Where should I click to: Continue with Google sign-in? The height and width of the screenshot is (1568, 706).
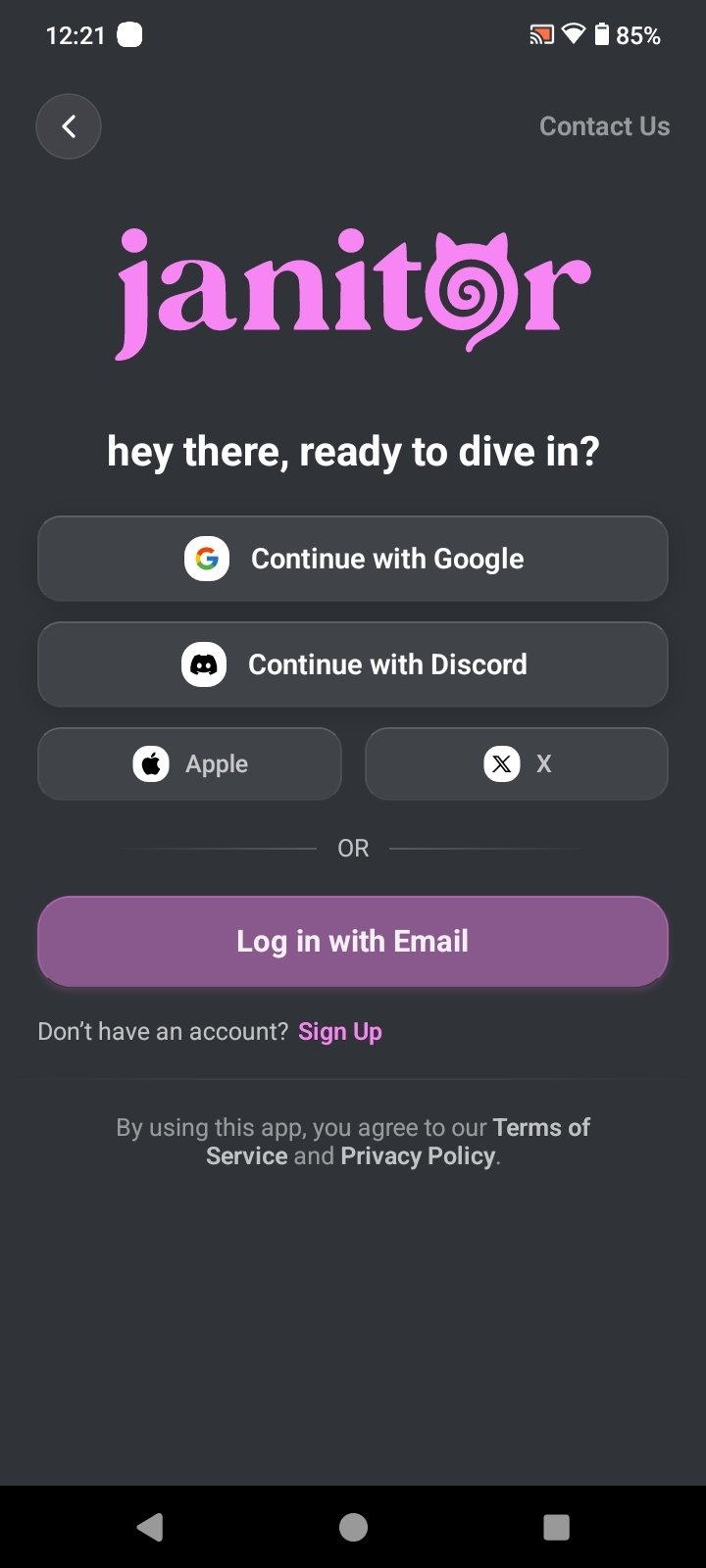[353, 559]
